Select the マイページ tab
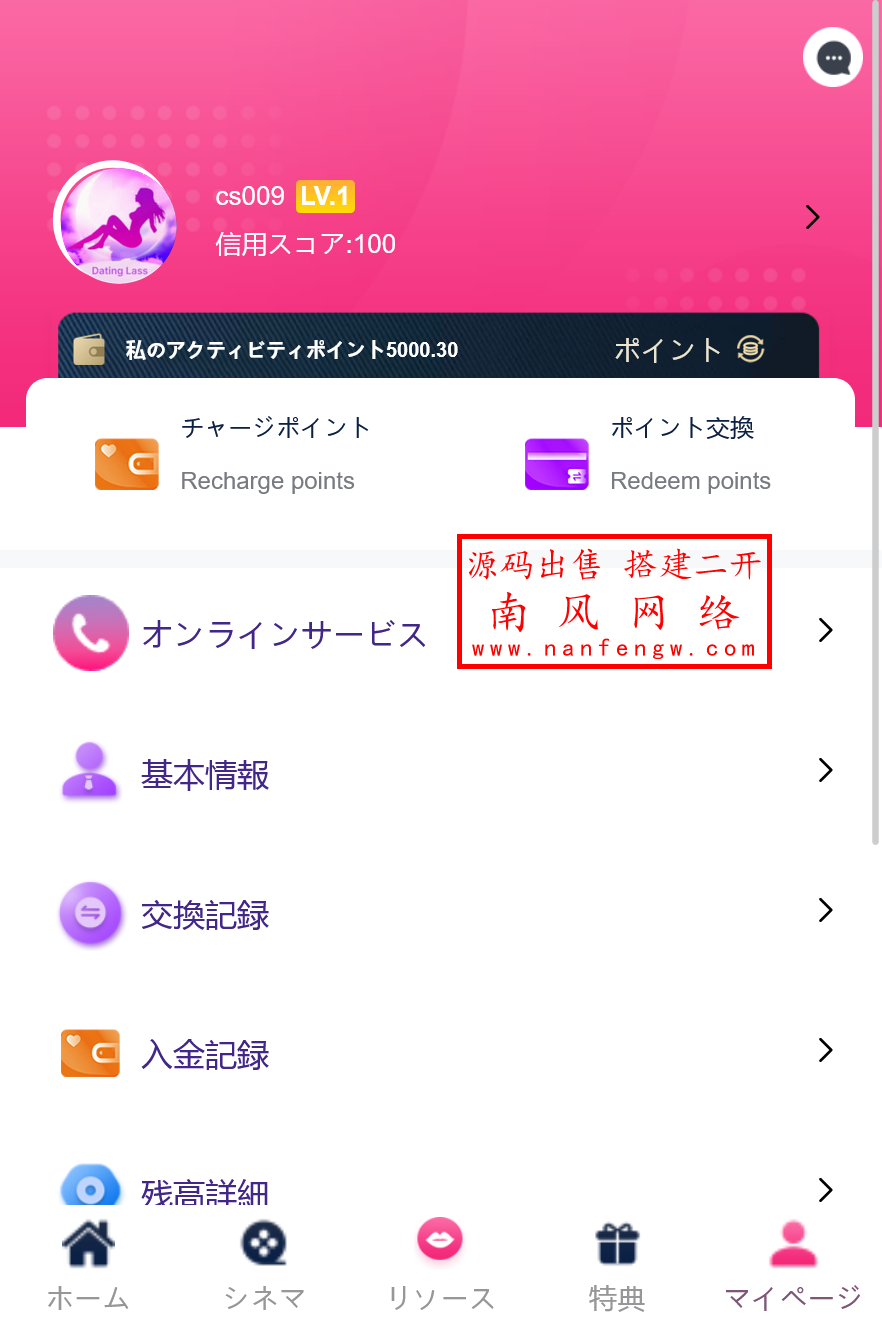Image resolution: width=882 pixels, height=1334 pixels. tap(793, 1267)
